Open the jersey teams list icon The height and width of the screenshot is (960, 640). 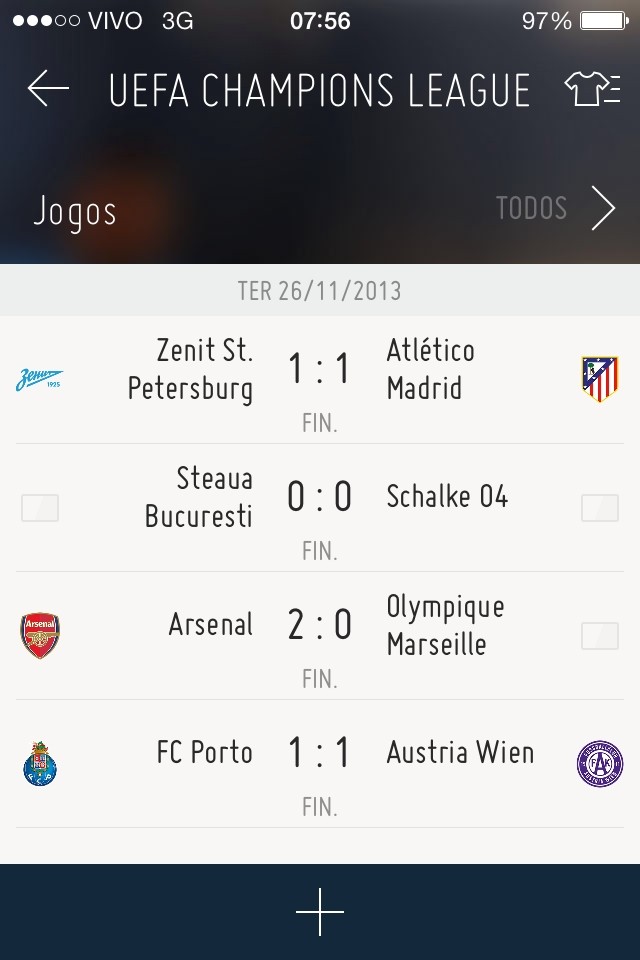592,89
